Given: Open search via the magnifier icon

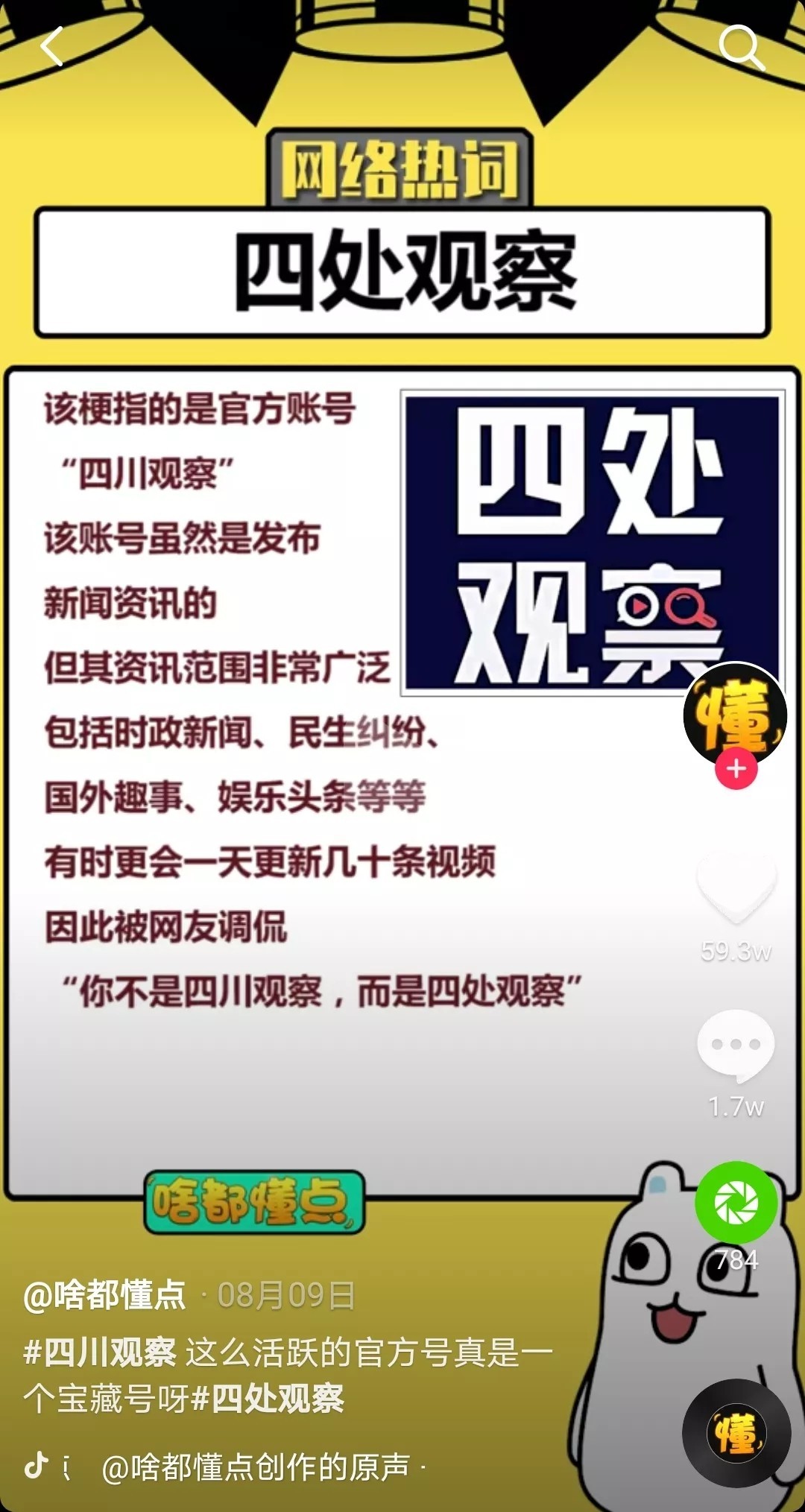Looking at the screenshot, I should [741, 47].
